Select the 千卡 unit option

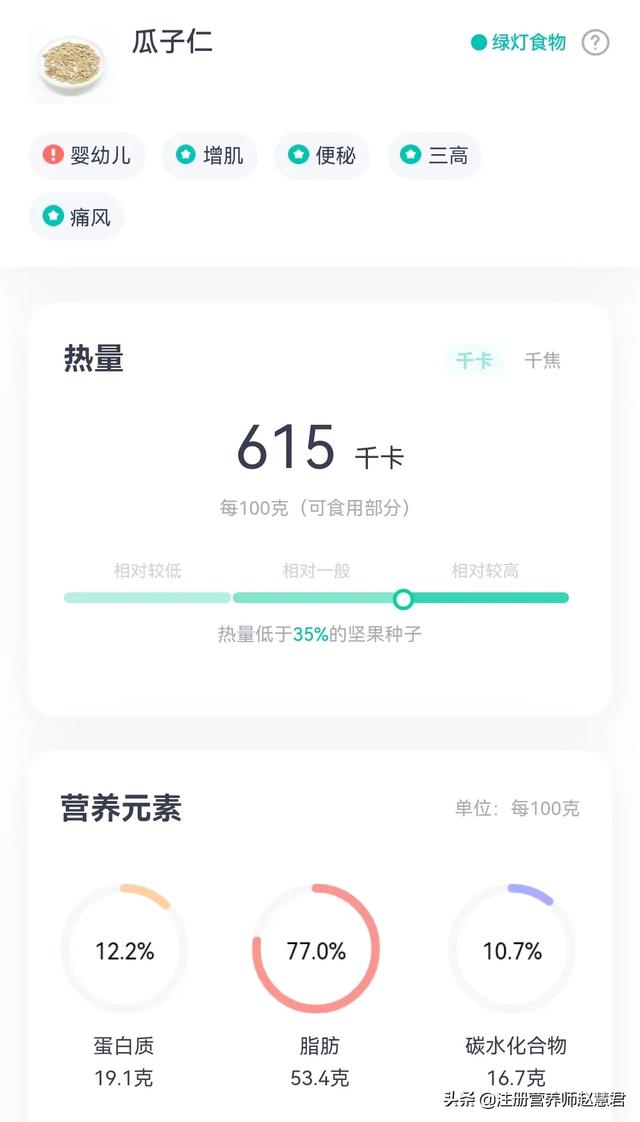(x=474, y=361)
